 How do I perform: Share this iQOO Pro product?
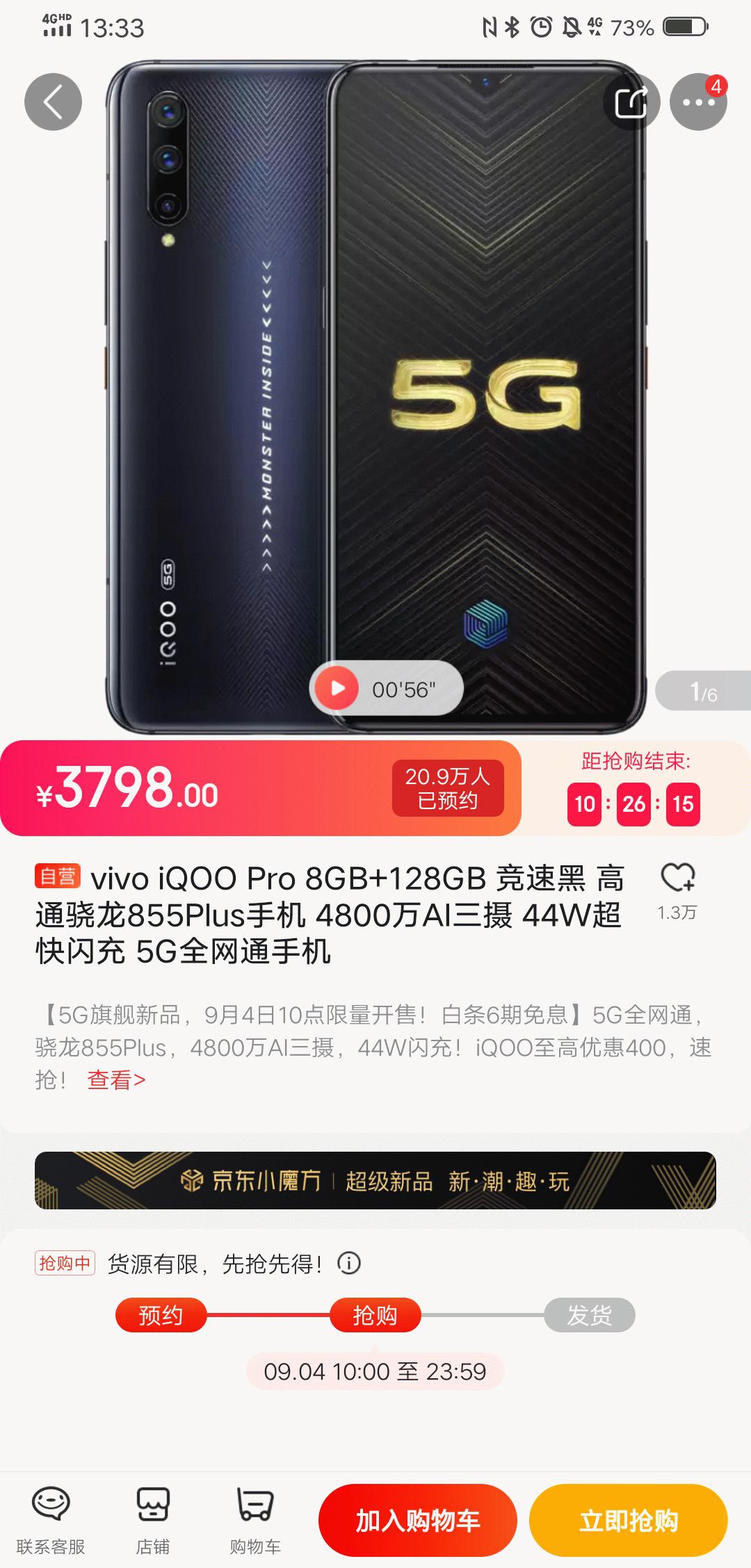(631, 102)
